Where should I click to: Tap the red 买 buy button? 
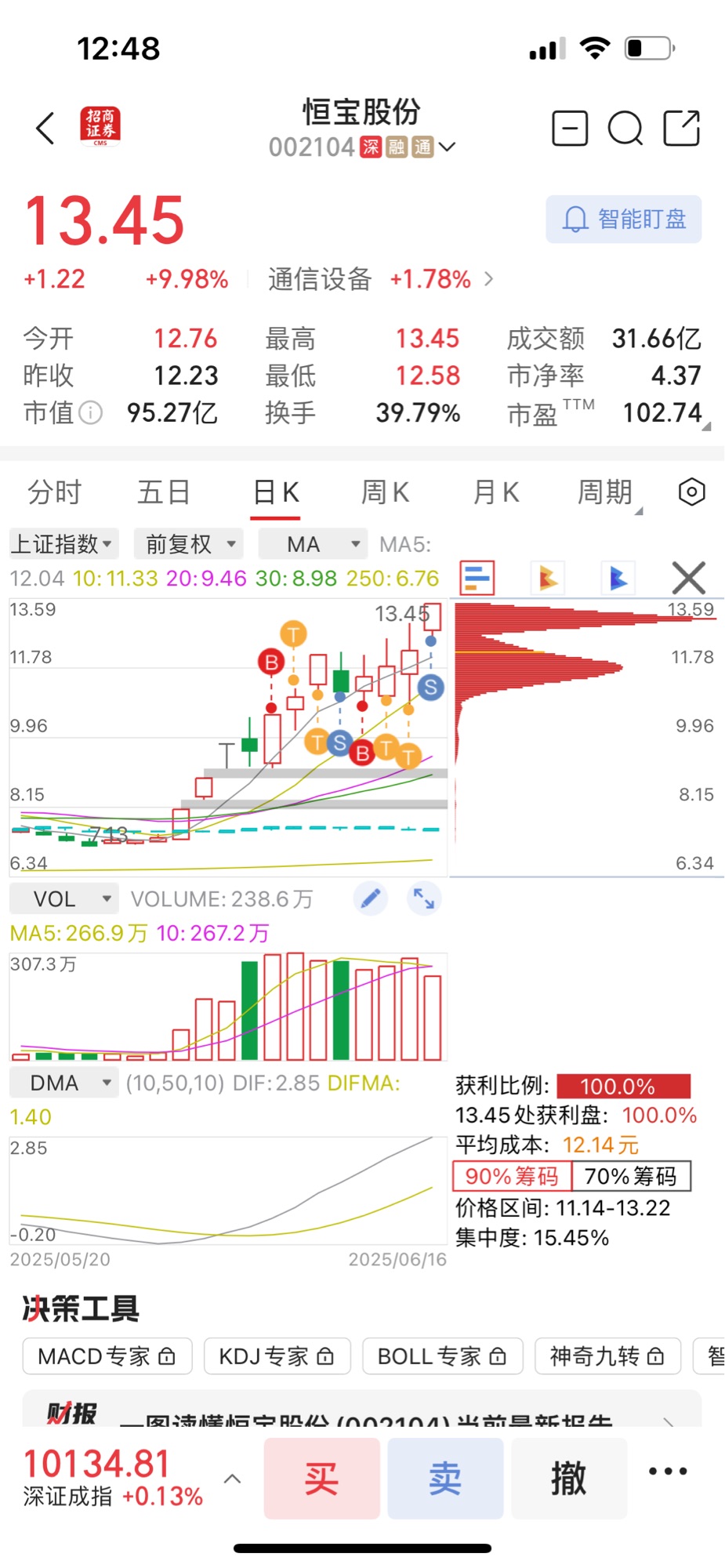coord(321,1479)
